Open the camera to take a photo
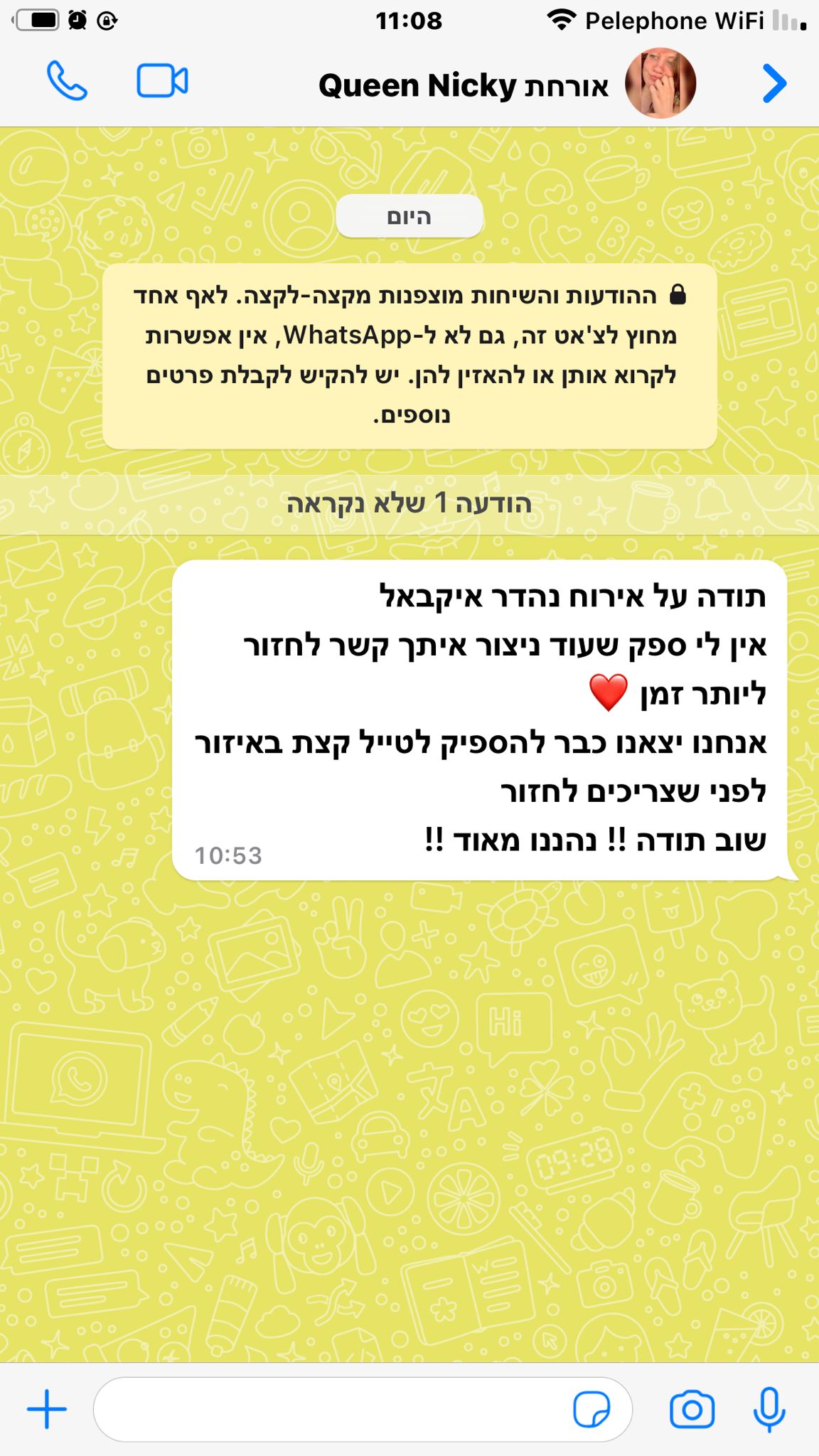This screenshot has height=1456, width=819. pyautogui.click(x=692, y=1409)
